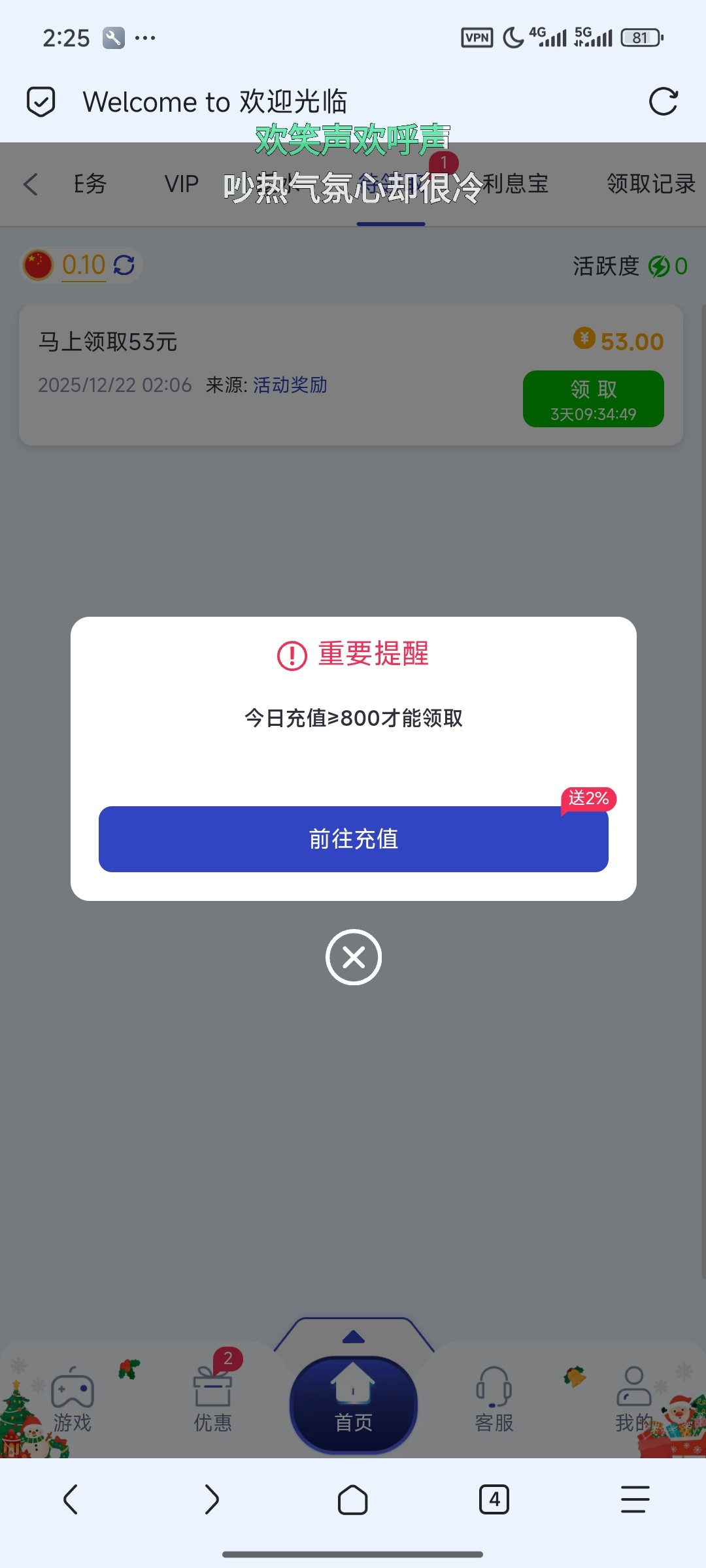706x1568 pixels.
Task: Open browser tabs showing count 4
Action: (494, 1499)
